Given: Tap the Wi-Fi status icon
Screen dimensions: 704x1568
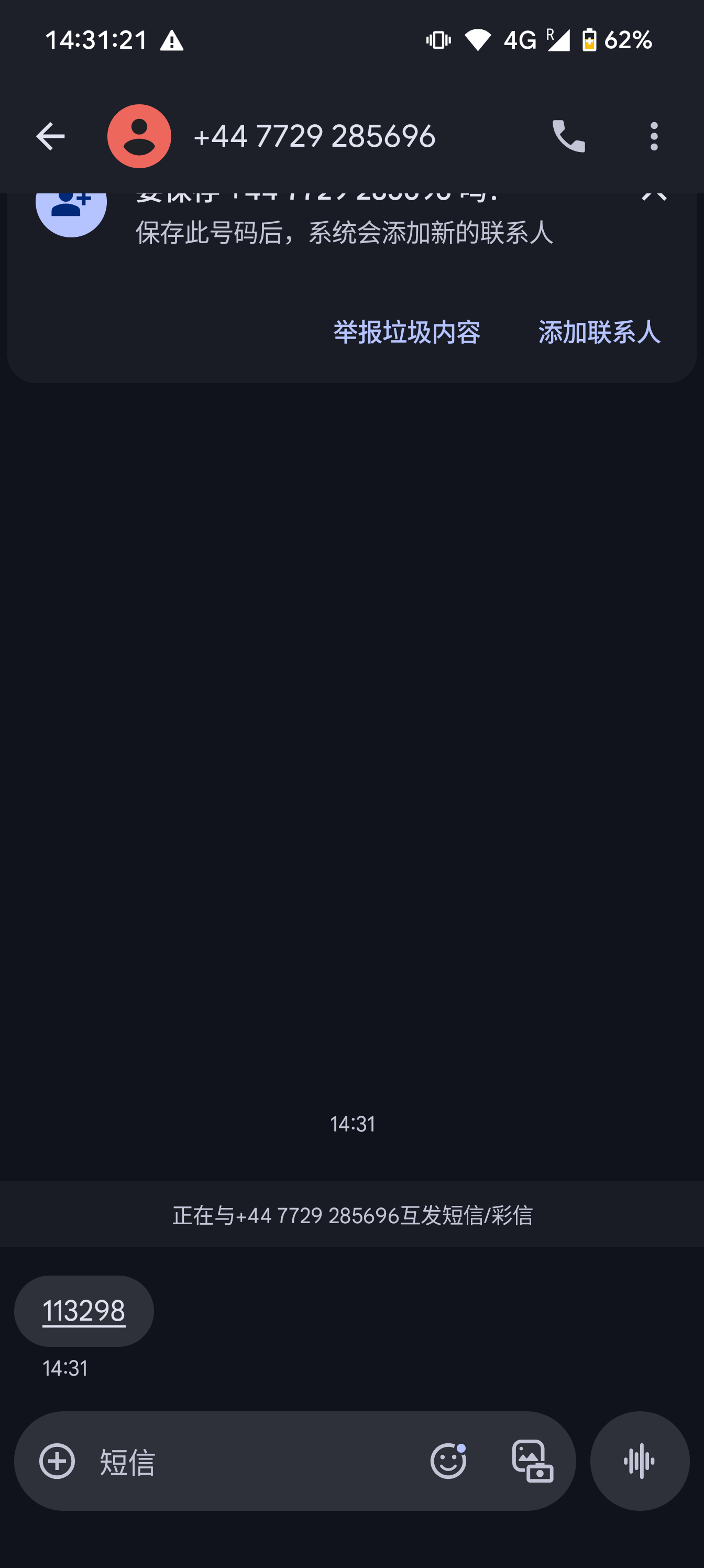Looking at the screenshot, I should [x=478, y=39].
